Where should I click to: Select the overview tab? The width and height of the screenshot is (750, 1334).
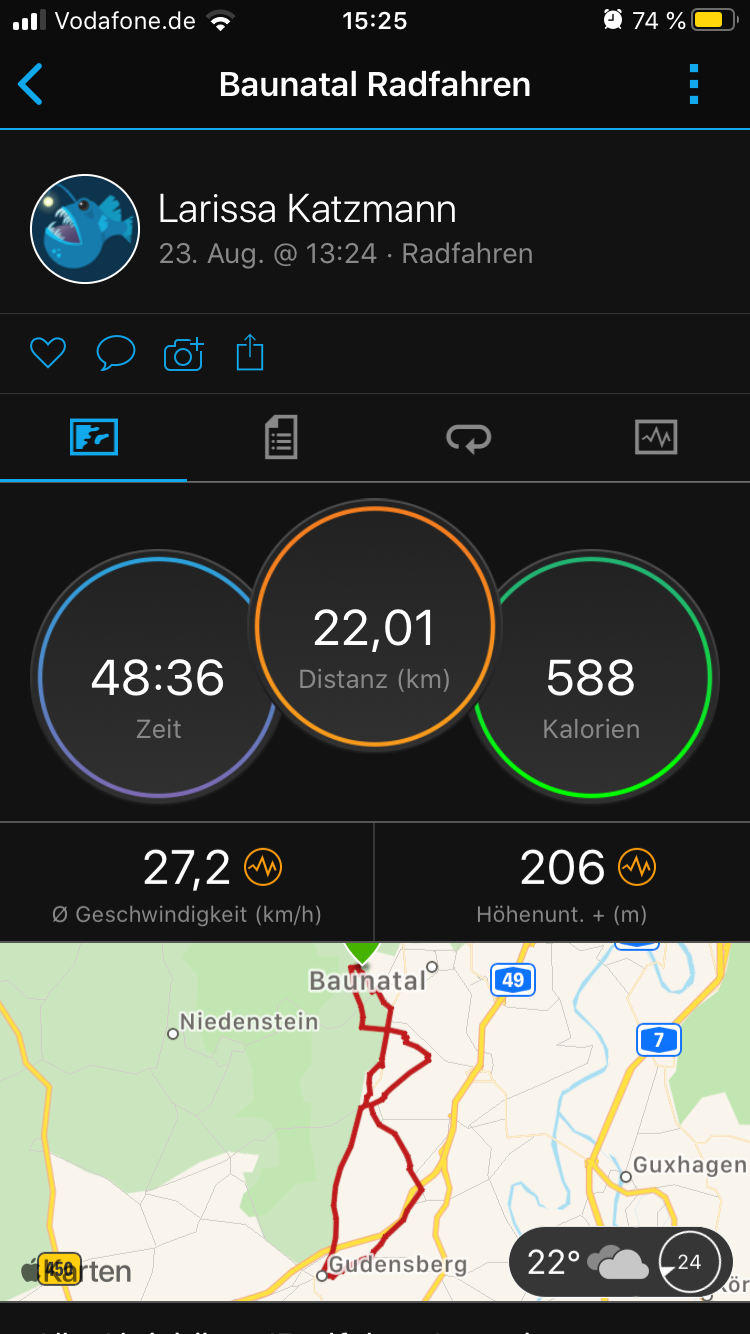click(x=94, y=438)
